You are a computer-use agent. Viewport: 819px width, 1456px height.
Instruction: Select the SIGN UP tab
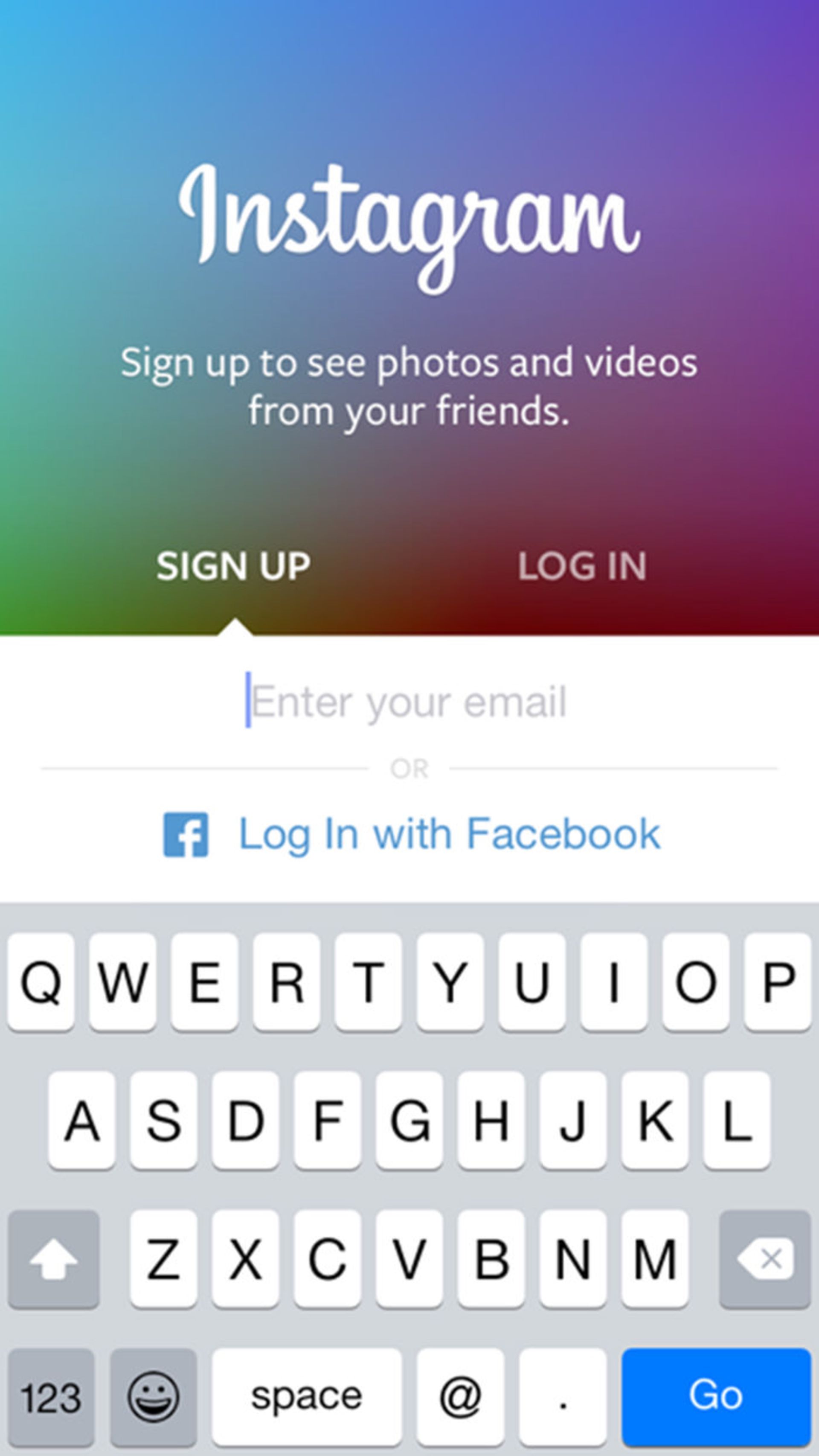(x=233, y=566)
